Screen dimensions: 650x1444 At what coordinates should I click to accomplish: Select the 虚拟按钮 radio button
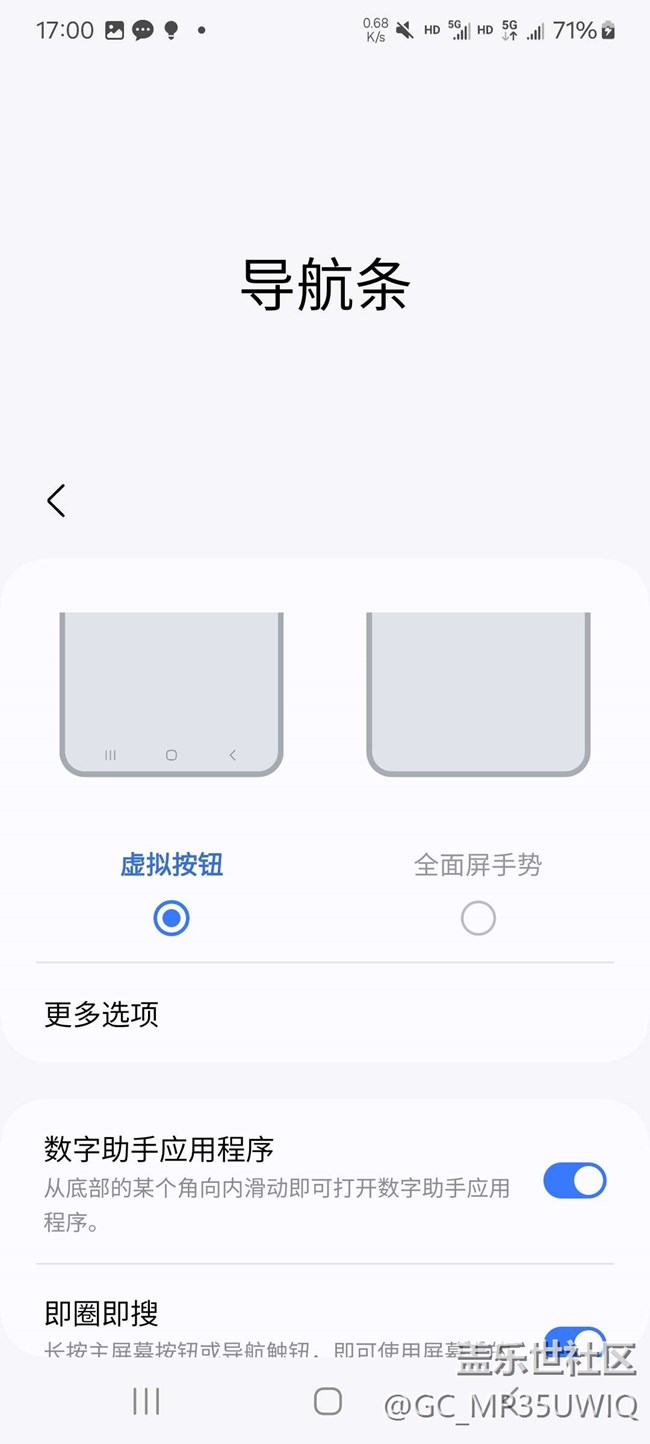(x=171, y=918)
